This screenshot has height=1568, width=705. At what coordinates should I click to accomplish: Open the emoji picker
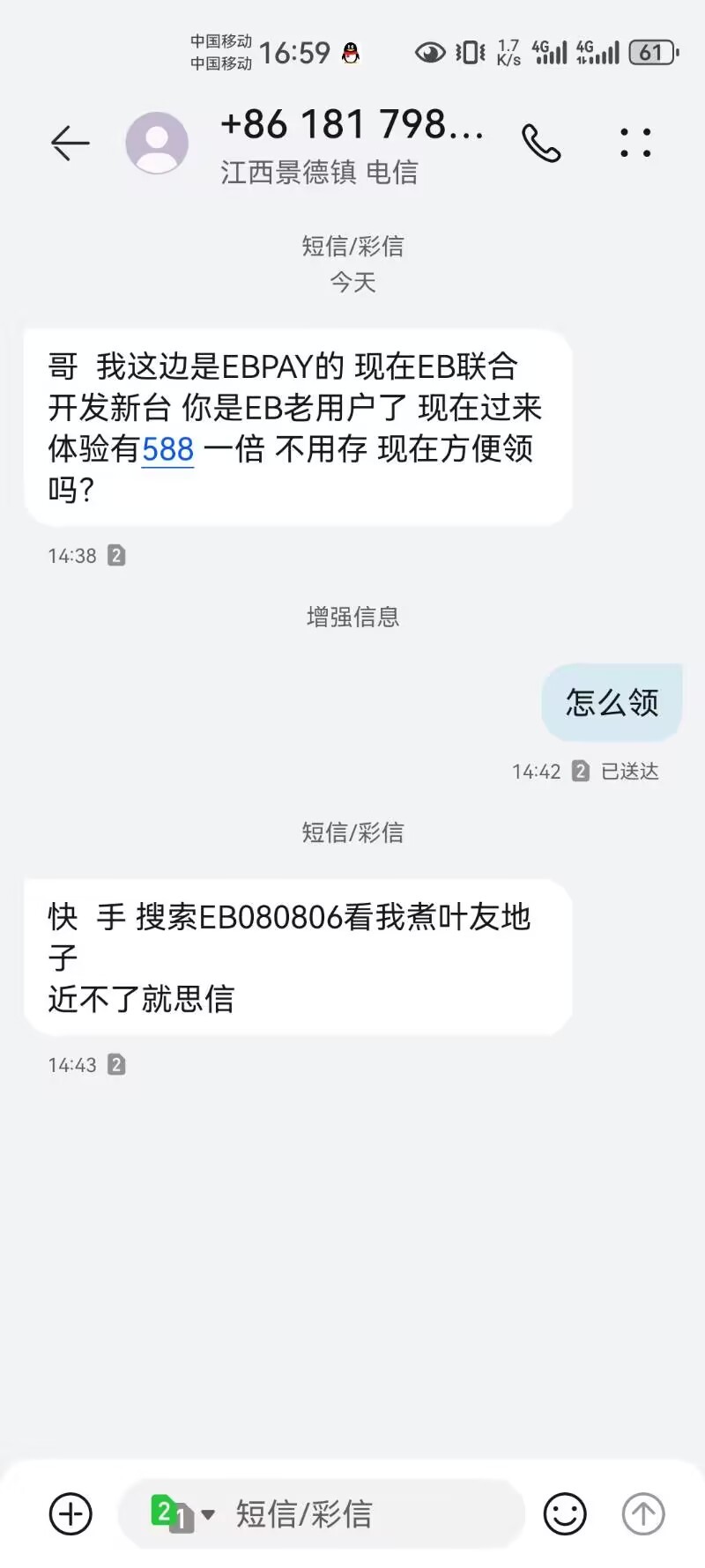[x=564, y=1514]
